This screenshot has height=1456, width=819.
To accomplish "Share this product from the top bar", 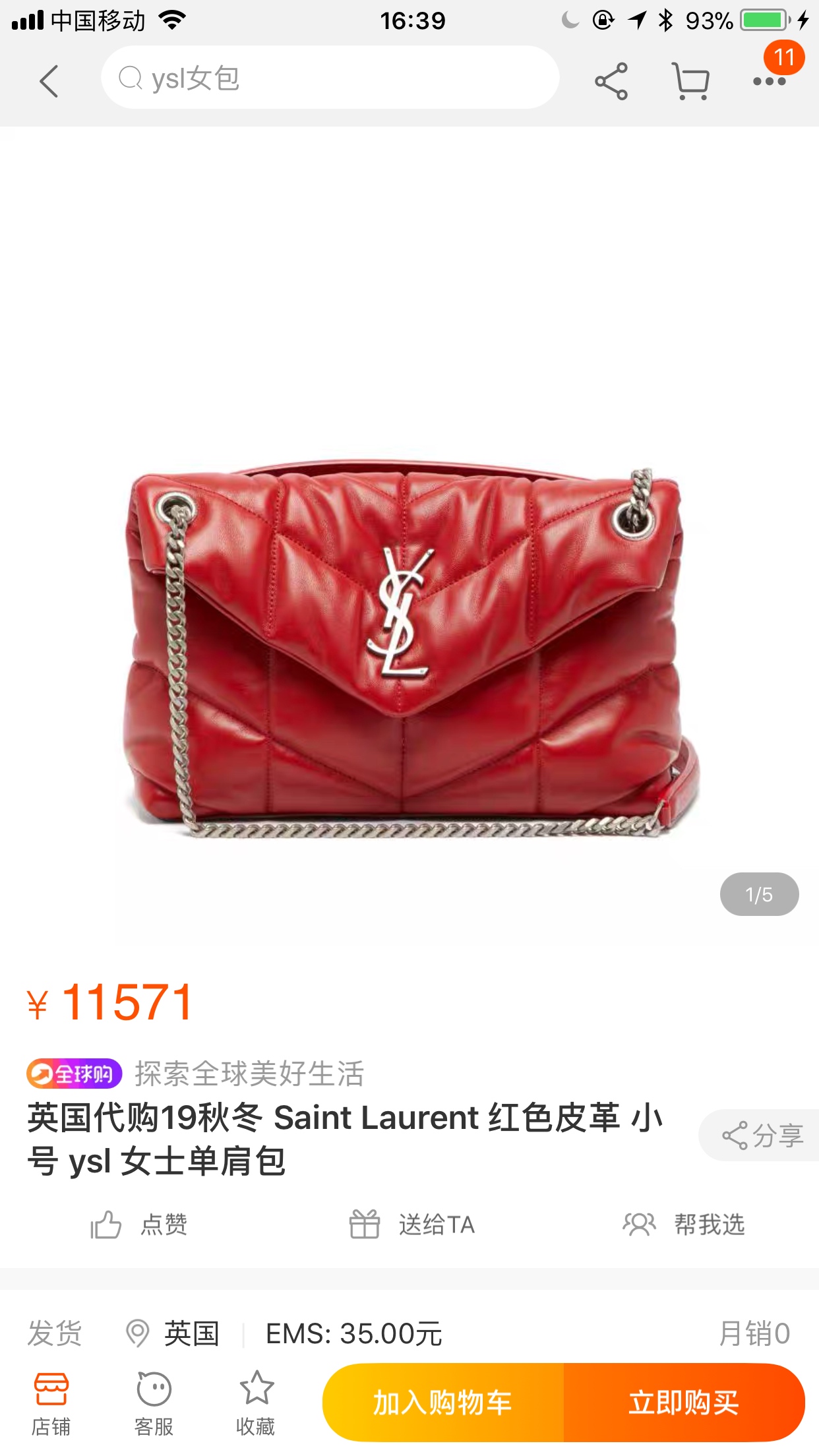I will (611, 81).
